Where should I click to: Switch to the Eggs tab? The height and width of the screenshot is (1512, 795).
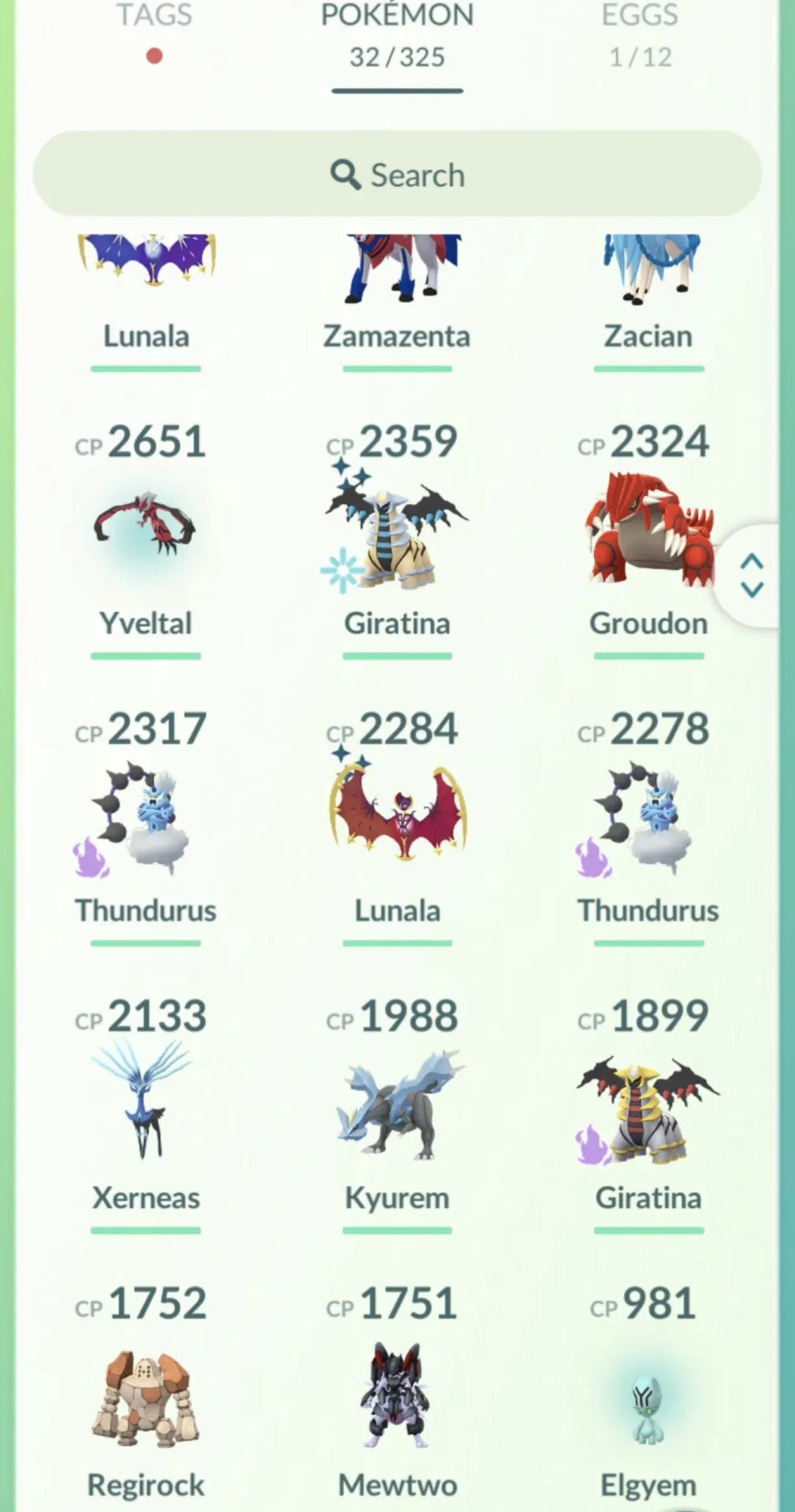point(640,35)
